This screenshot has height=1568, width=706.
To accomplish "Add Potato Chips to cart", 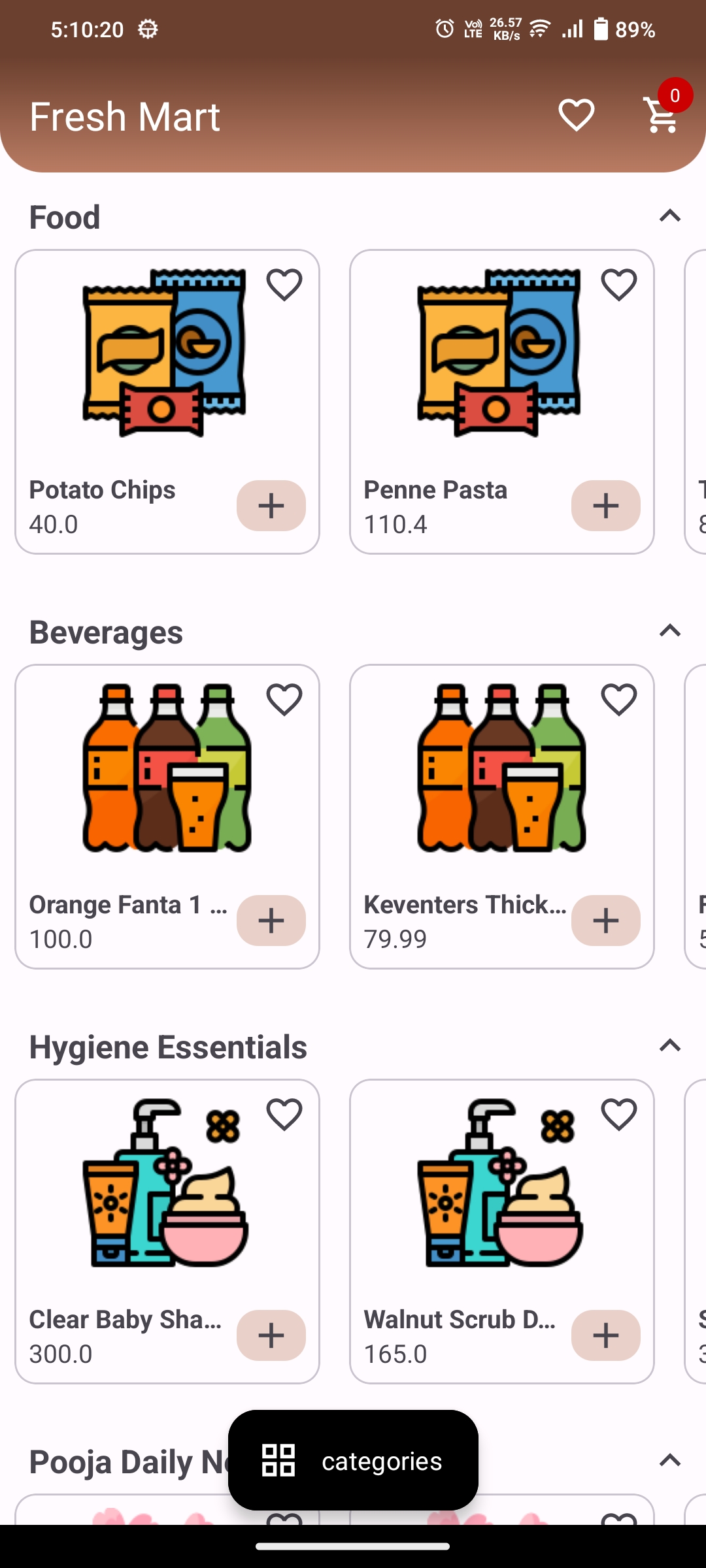I will (271, 506).
